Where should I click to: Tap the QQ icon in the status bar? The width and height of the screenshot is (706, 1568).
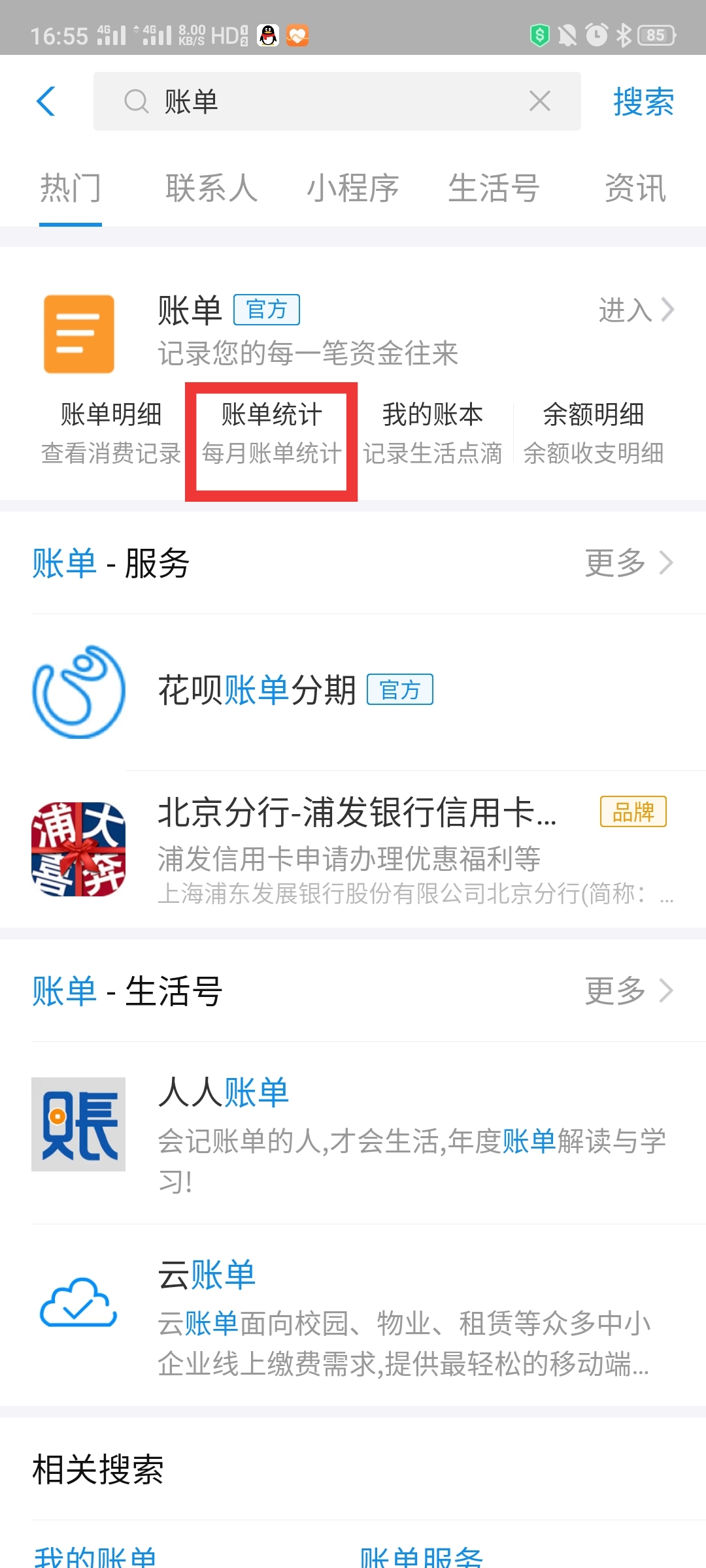tap(269, 34)
